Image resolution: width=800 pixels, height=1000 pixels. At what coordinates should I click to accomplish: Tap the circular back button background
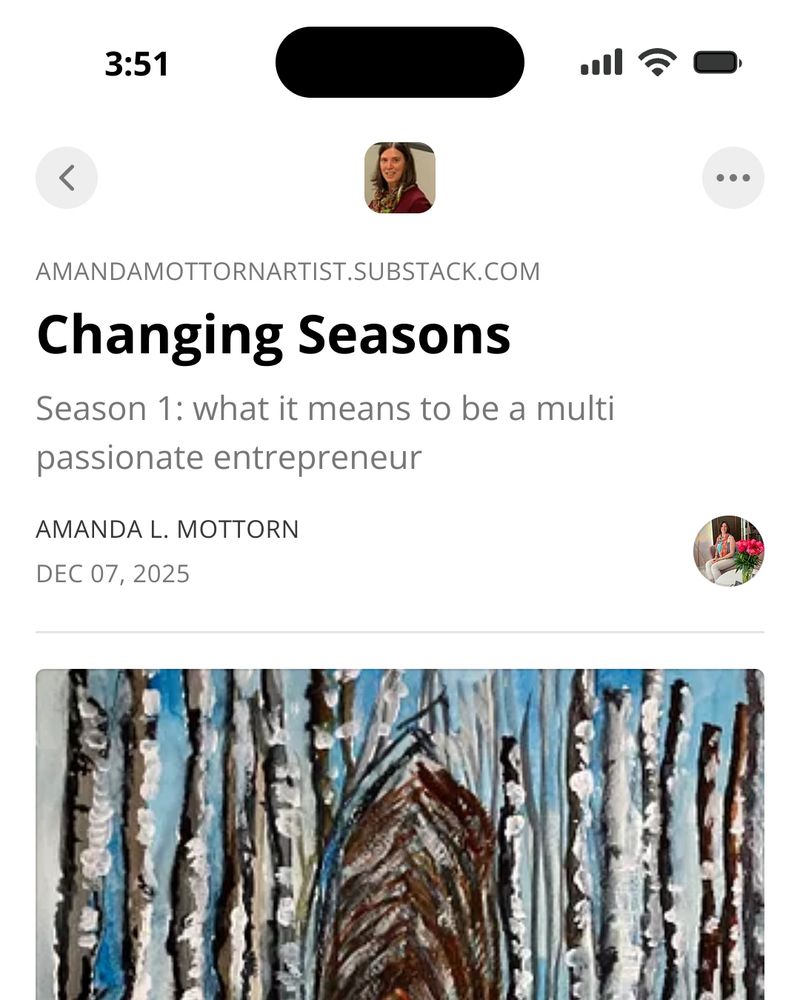click(67, 177)
